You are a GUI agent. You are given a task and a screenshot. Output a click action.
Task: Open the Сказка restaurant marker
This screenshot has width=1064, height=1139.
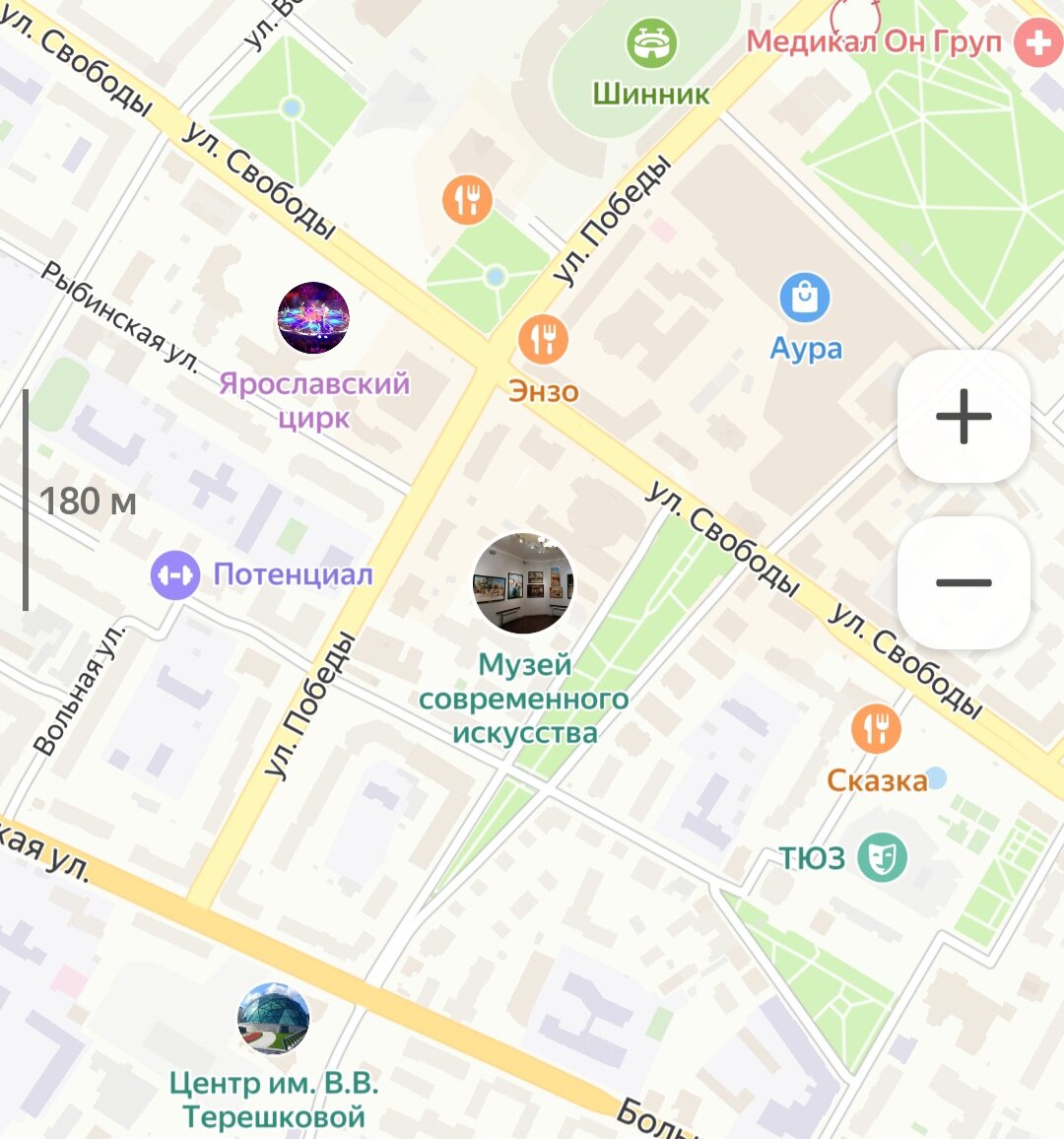pos(875,730)
